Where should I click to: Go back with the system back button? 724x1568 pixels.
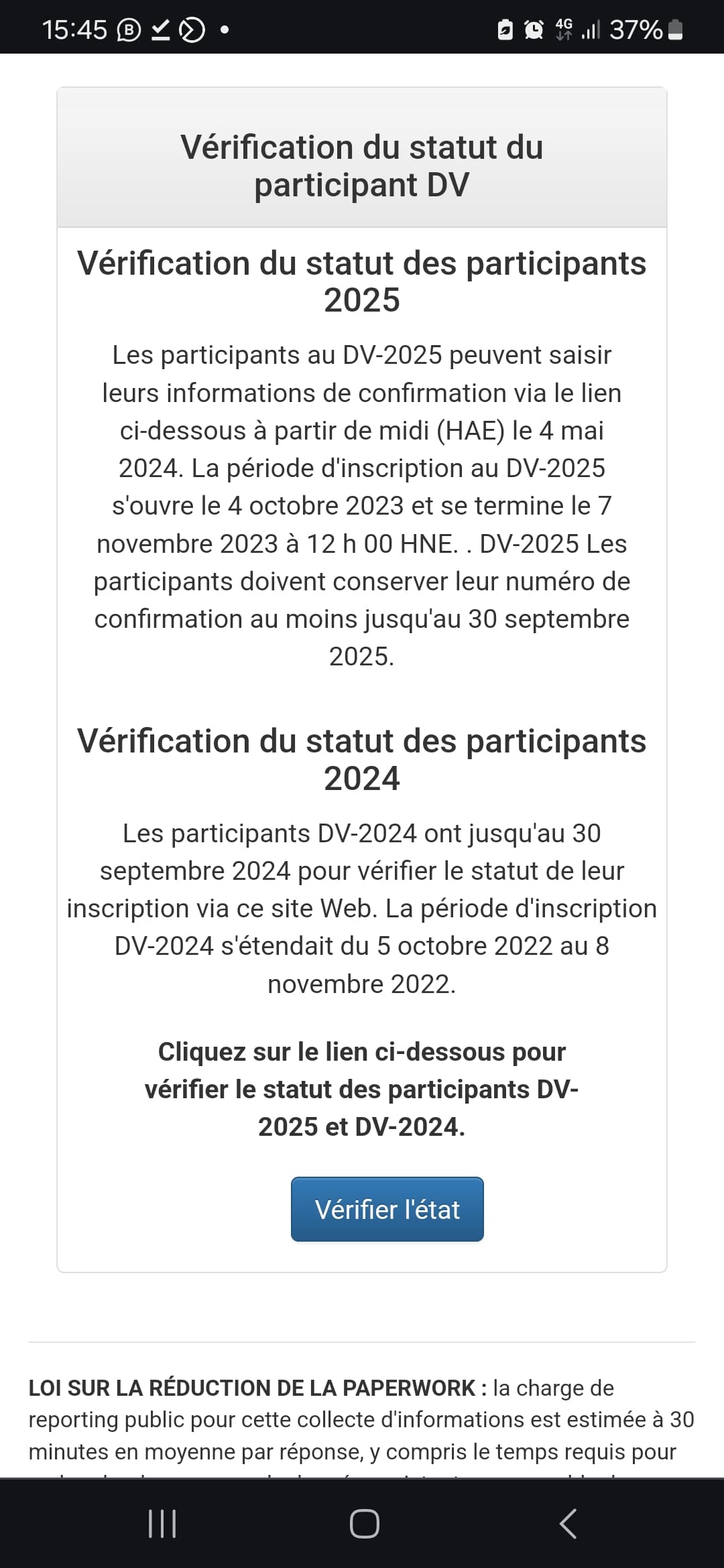coord(567,1523)
